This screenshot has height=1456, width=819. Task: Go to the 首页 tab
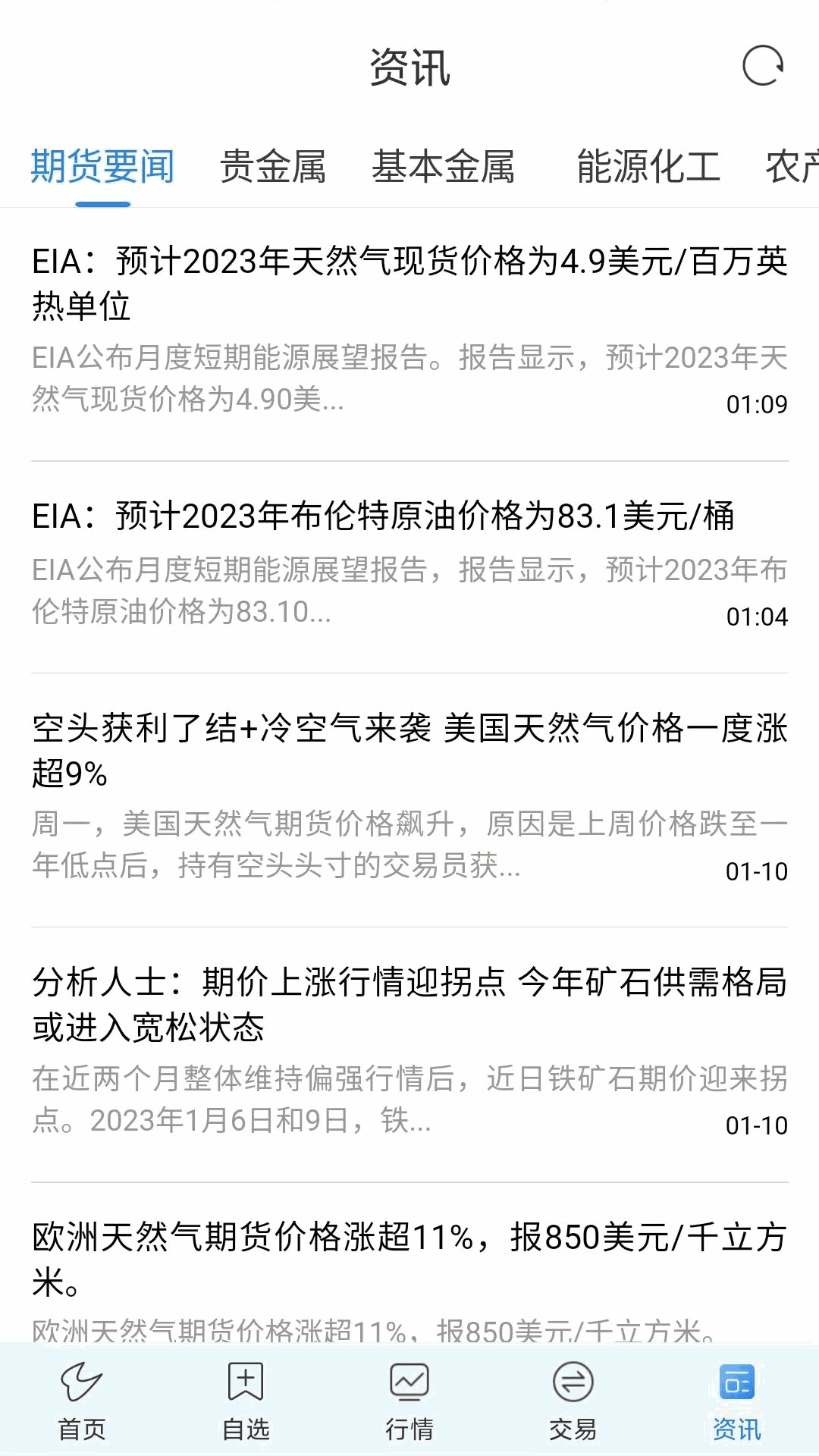click(x=82, y=1401)
